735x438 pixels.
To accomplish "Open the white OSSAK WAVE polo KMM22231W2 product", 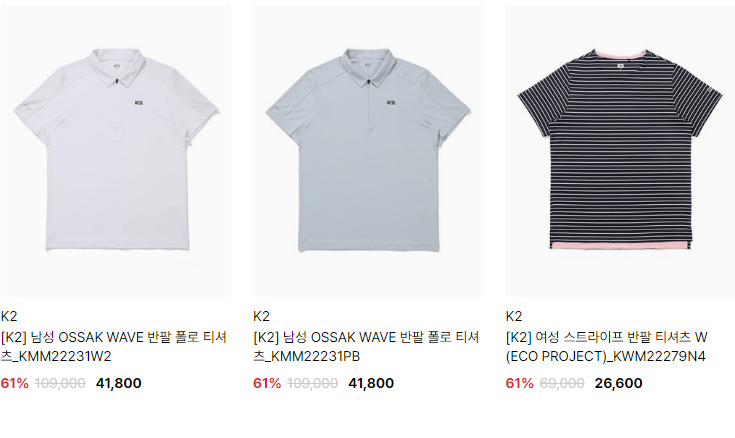I will [115, 152].
